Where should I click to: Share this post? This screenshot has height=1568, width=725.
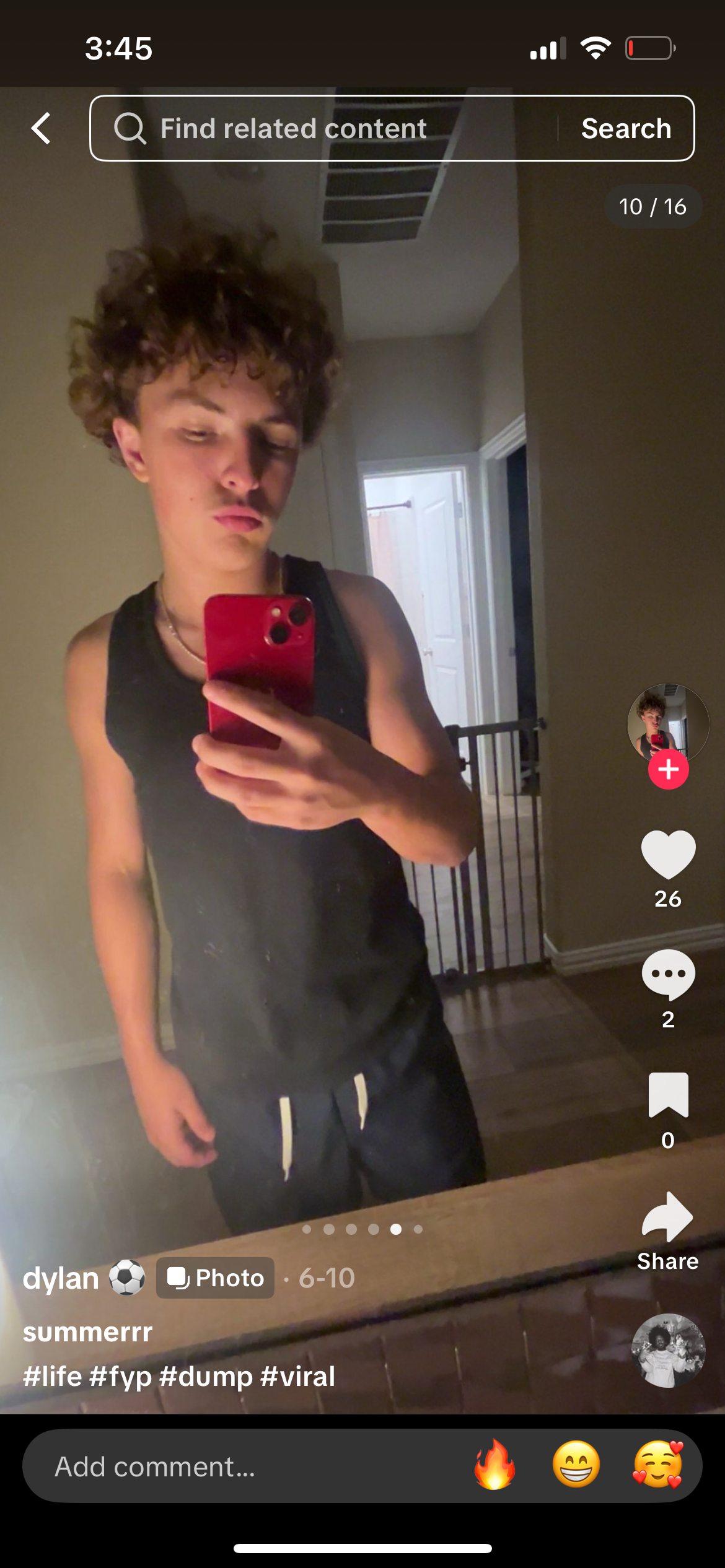[x=668, y=1217]
